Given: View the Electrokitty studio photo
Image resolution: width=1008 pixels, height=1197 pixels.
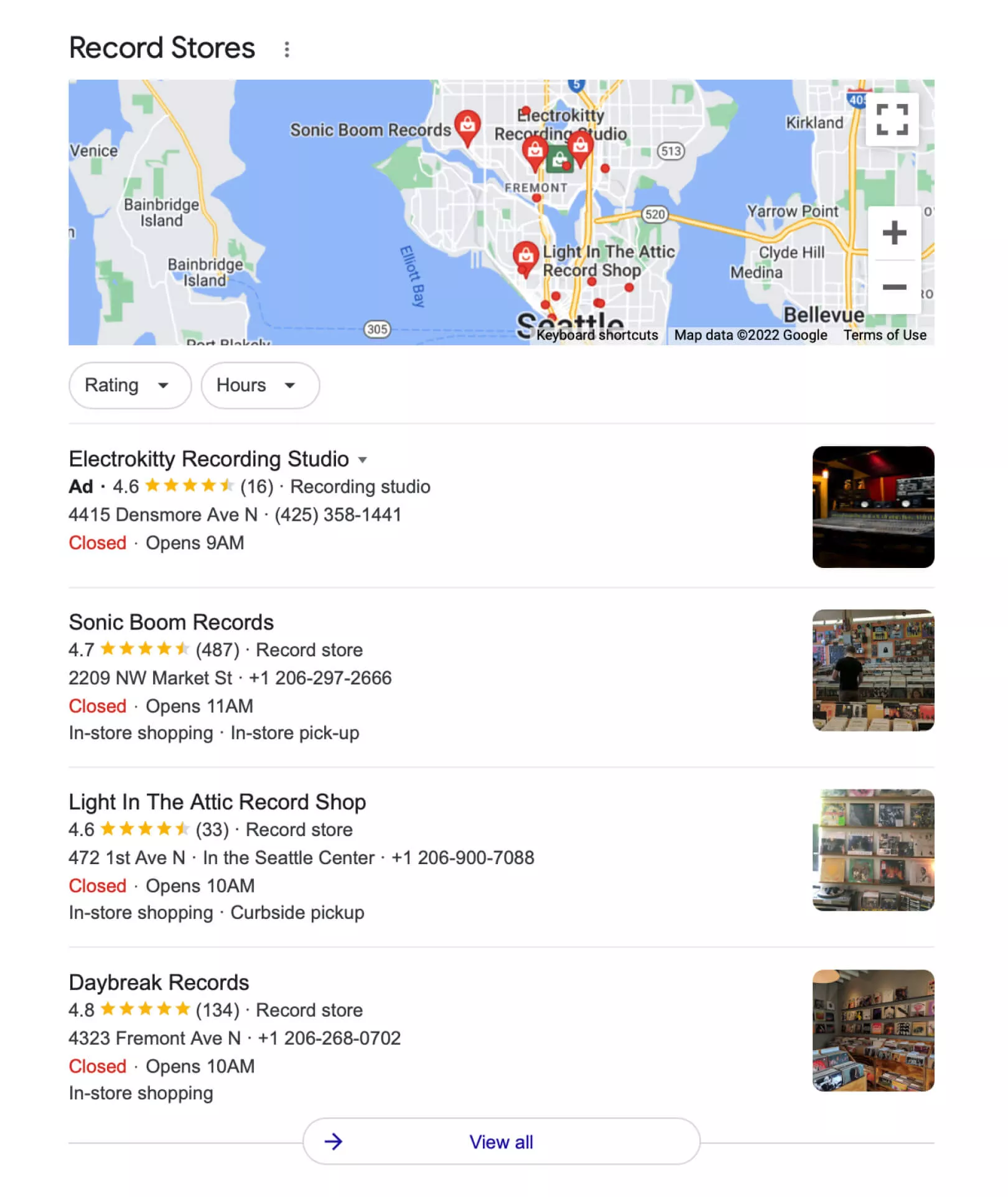Looking at the screenshot, I should click(x=872, y=506).
